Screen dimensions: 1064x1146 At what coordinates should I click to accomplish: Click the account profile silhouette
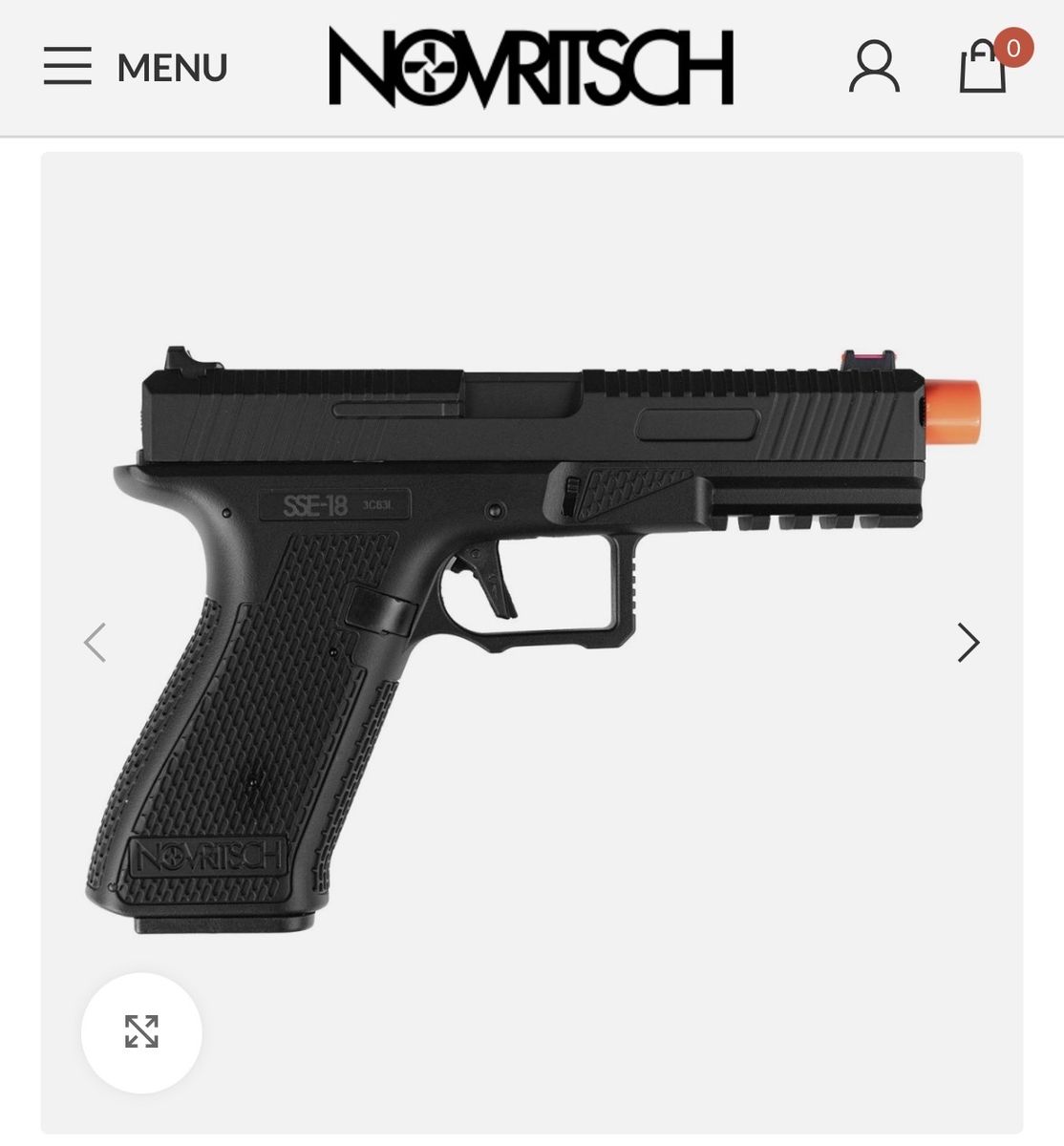coord(872,67)
